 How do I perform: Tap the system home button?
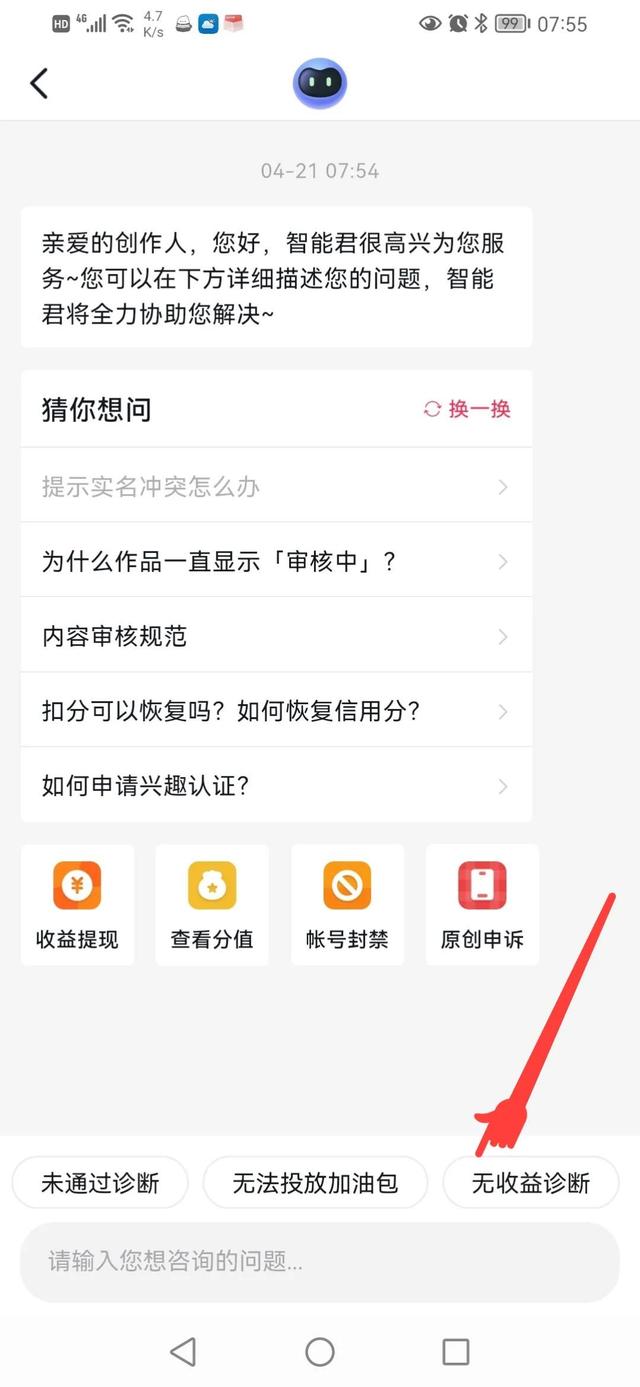(320, 1352)
